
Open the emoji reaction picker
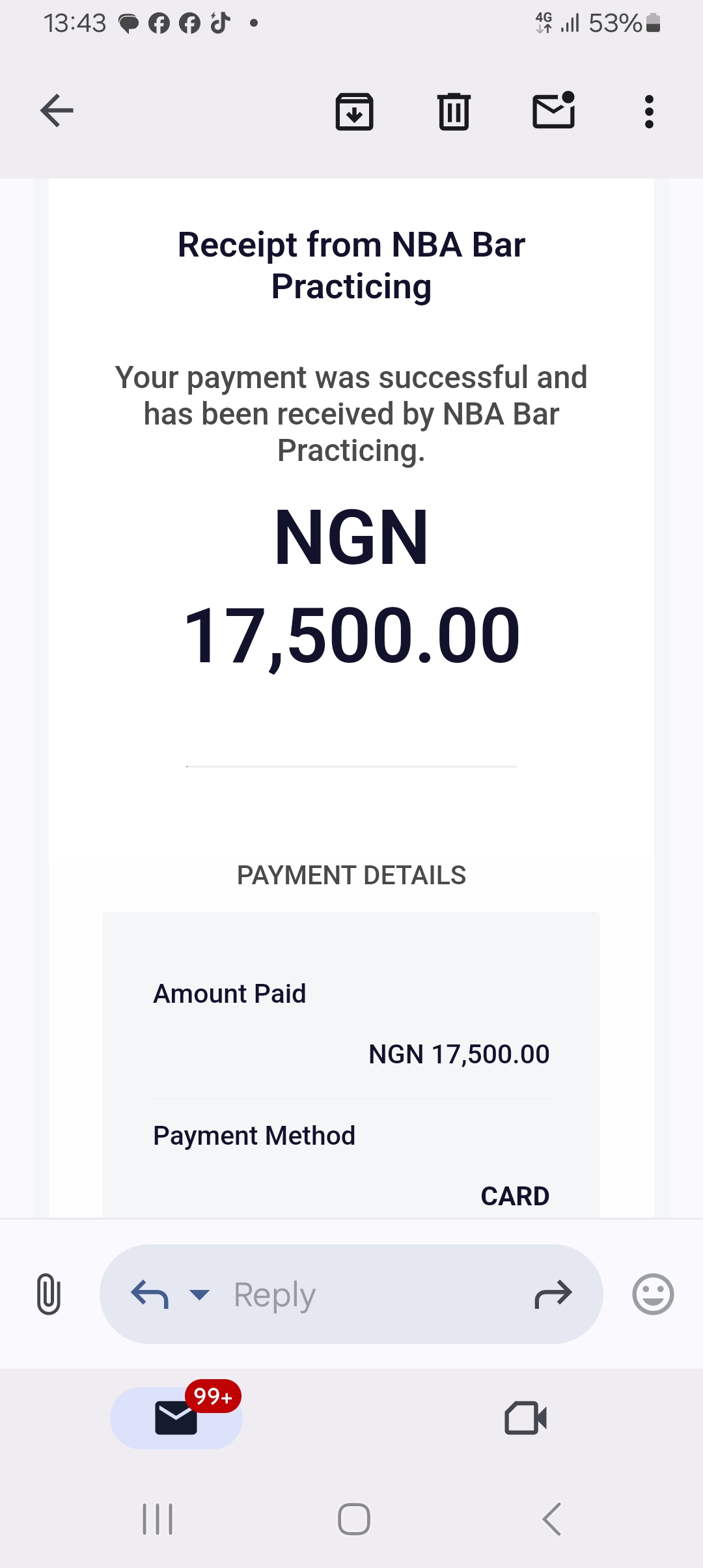coord(653,1294)
